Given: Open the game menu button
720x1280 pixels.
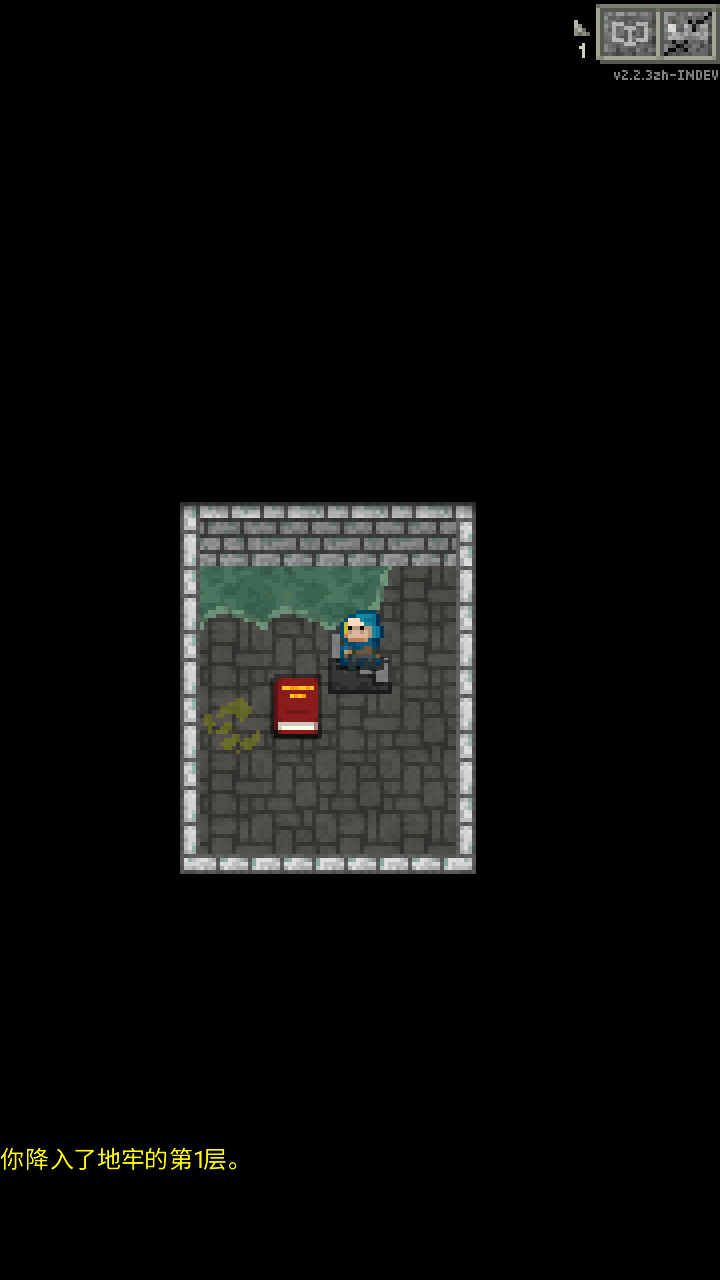Looking at the screenshot, I should [688, 34].
